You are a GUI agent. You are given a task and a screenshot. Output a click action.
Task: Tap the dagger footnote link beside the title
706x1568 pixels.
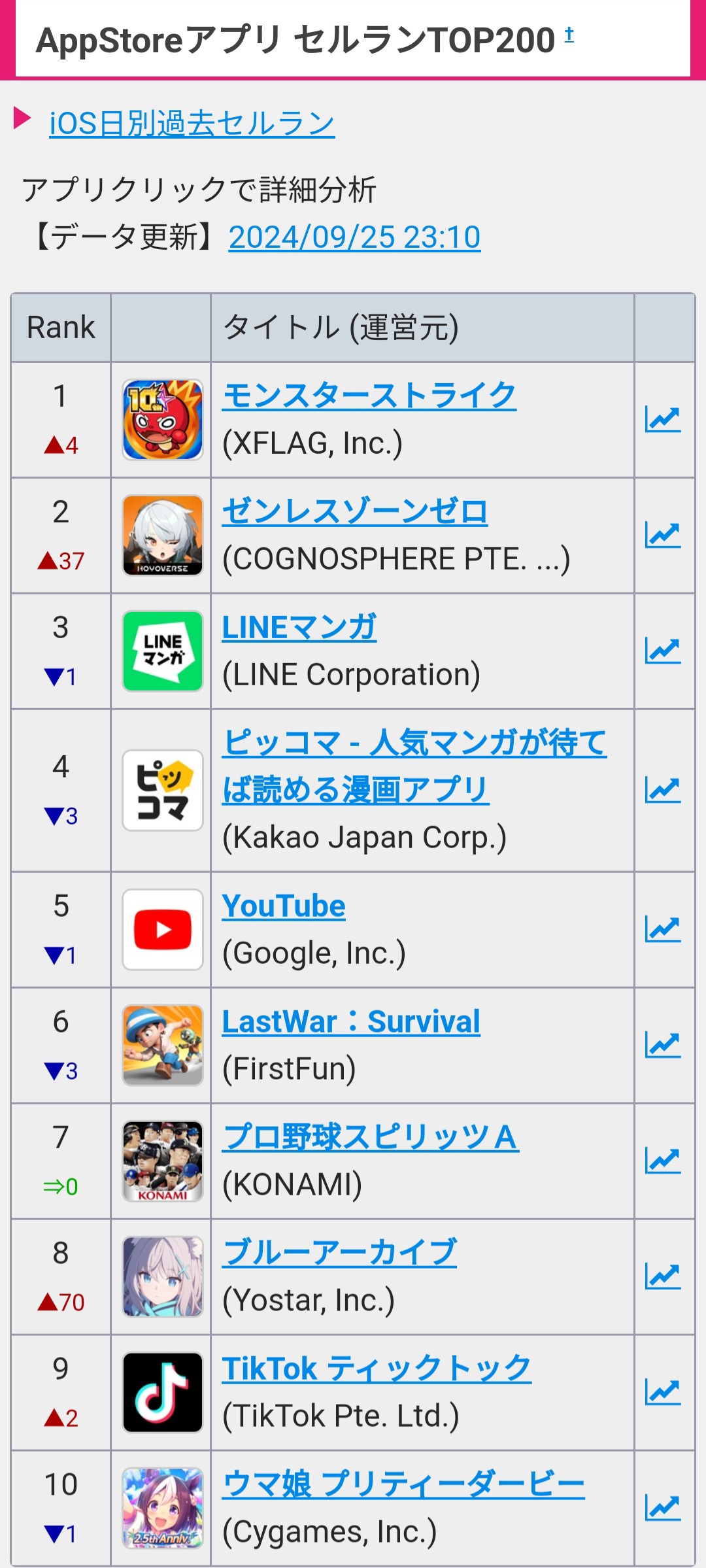pos(569,34)
